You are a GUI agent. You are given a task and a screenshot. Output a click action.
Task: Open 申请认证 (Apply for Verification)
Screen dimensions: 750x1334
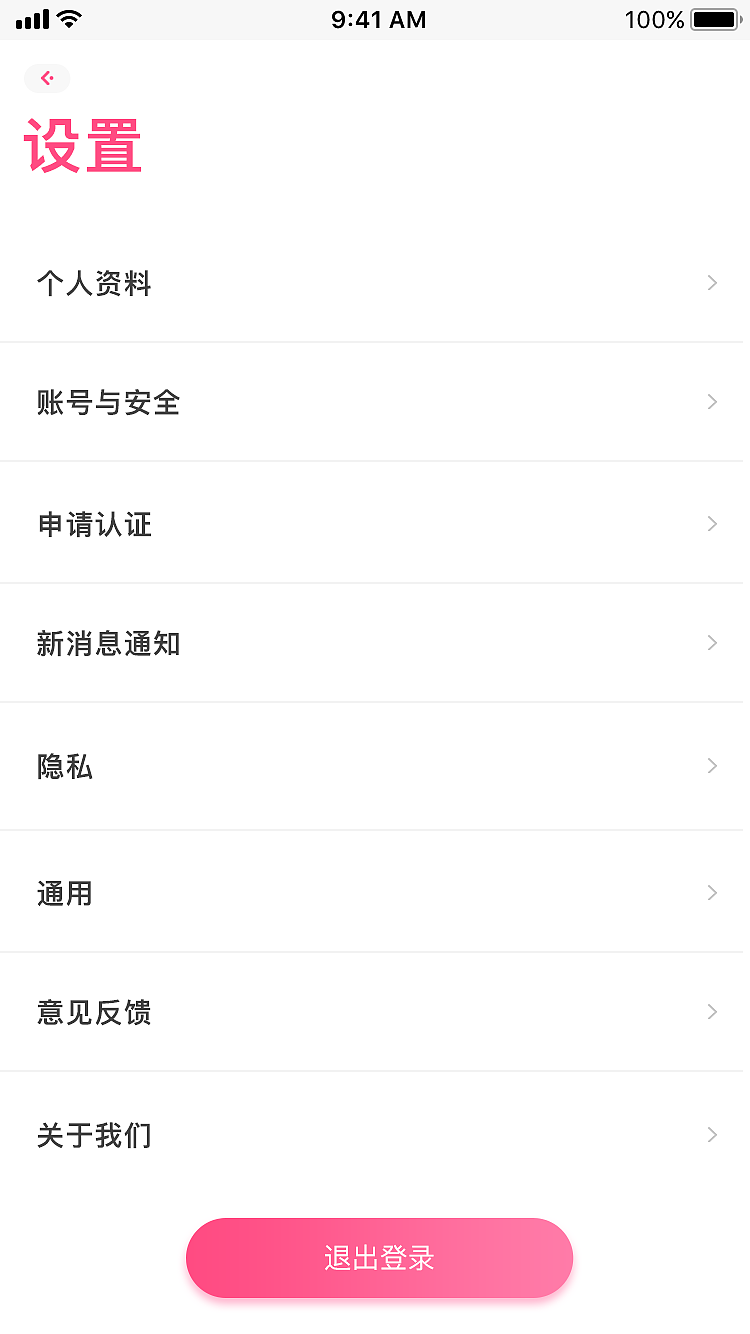(94, 523)
